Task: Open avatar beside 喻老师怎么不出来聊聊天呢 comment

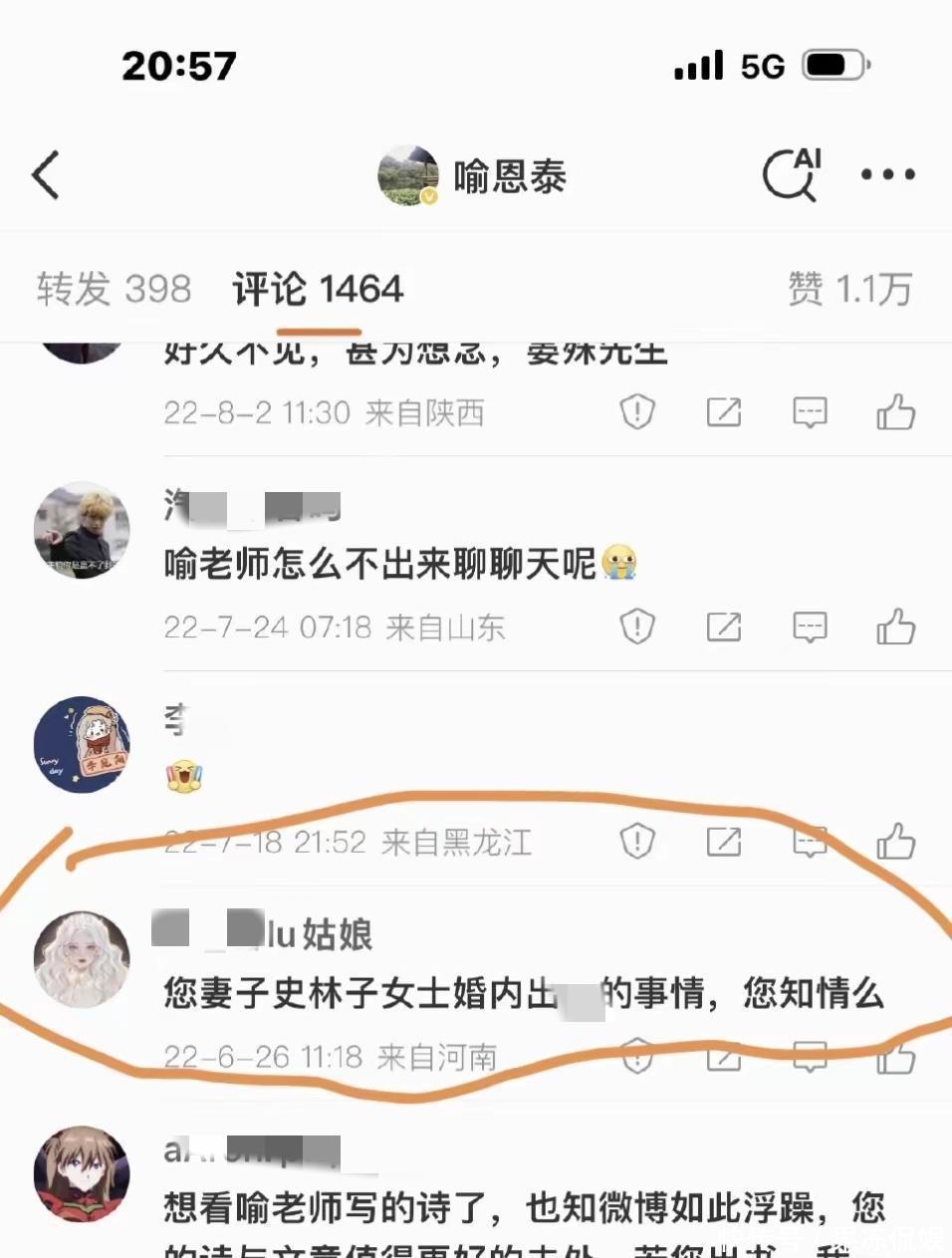Action: click(x=82, y=531)
